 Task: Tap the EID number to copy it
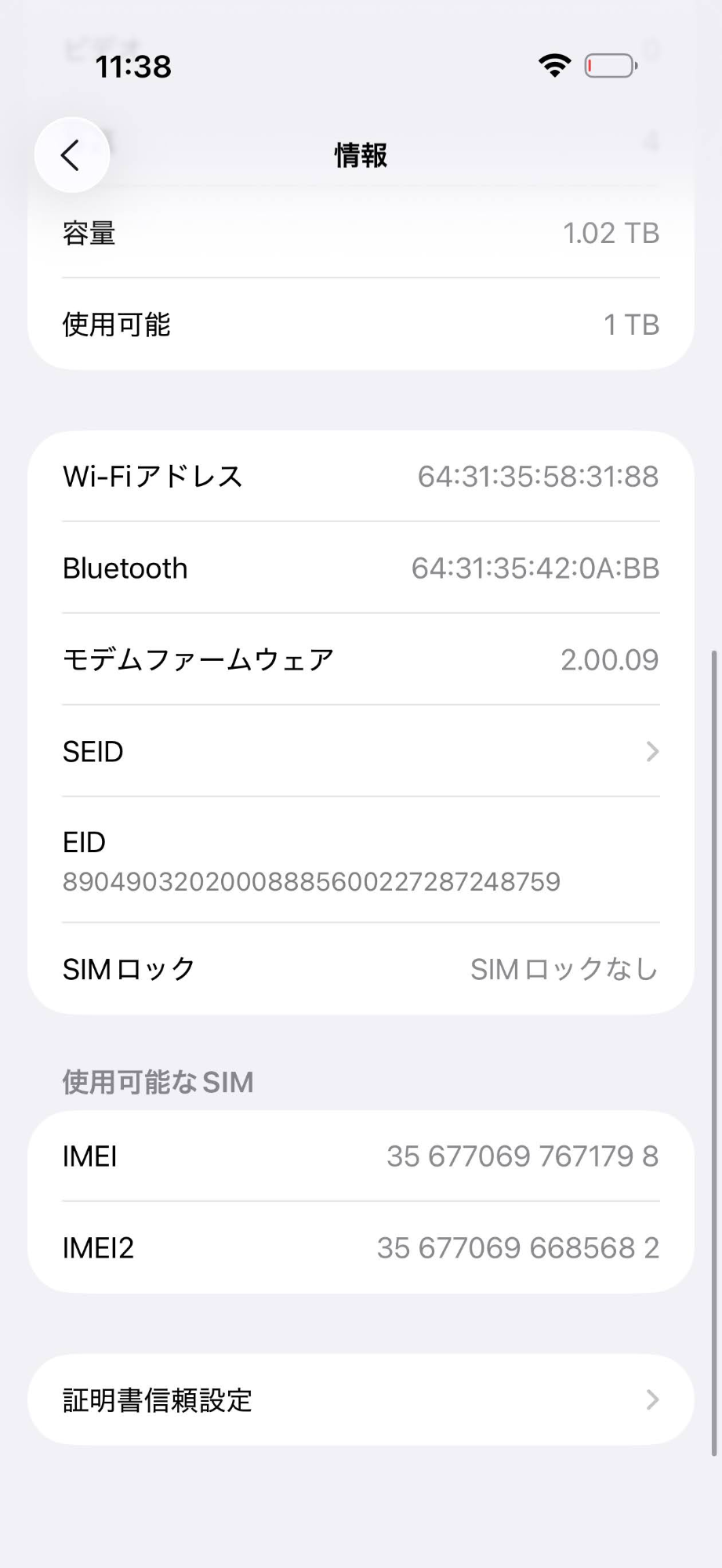point(312,881)
